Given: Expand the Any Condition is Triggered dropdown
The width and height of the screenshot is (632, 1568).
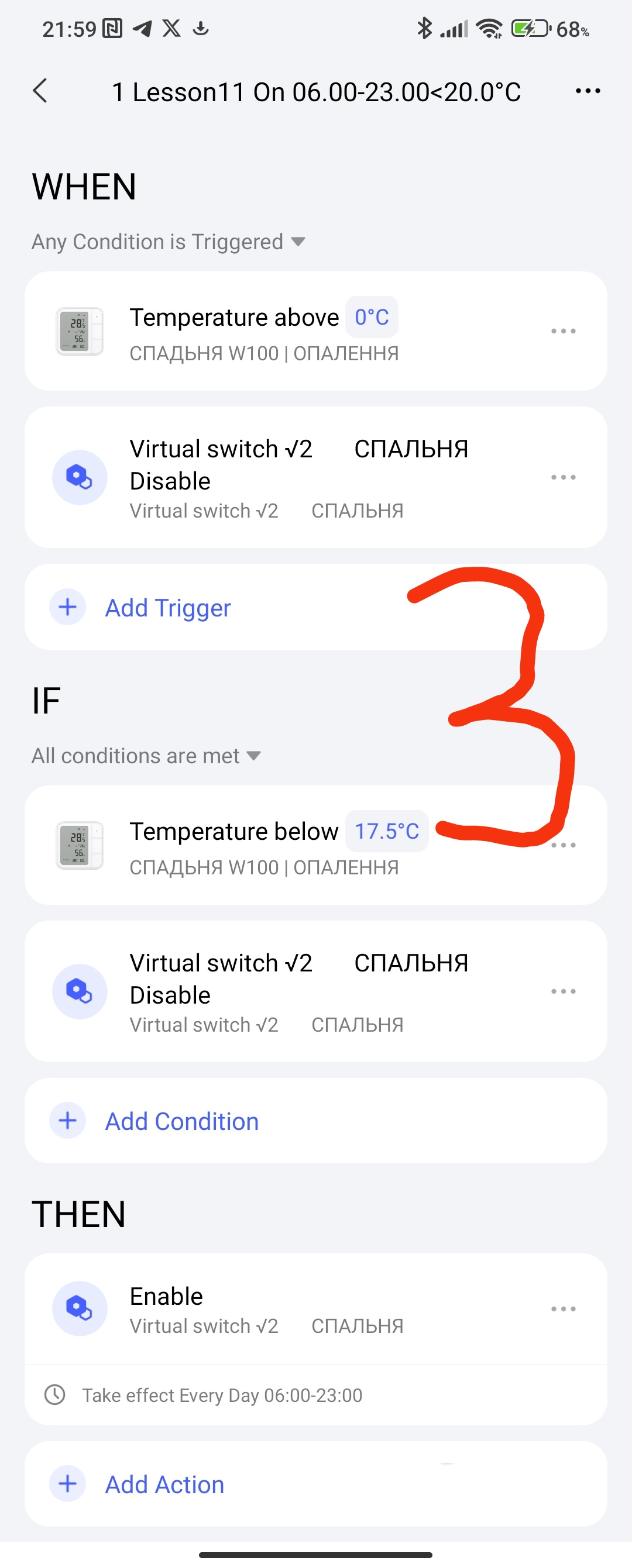Looking at the screenshot, I should coord(169,242).
